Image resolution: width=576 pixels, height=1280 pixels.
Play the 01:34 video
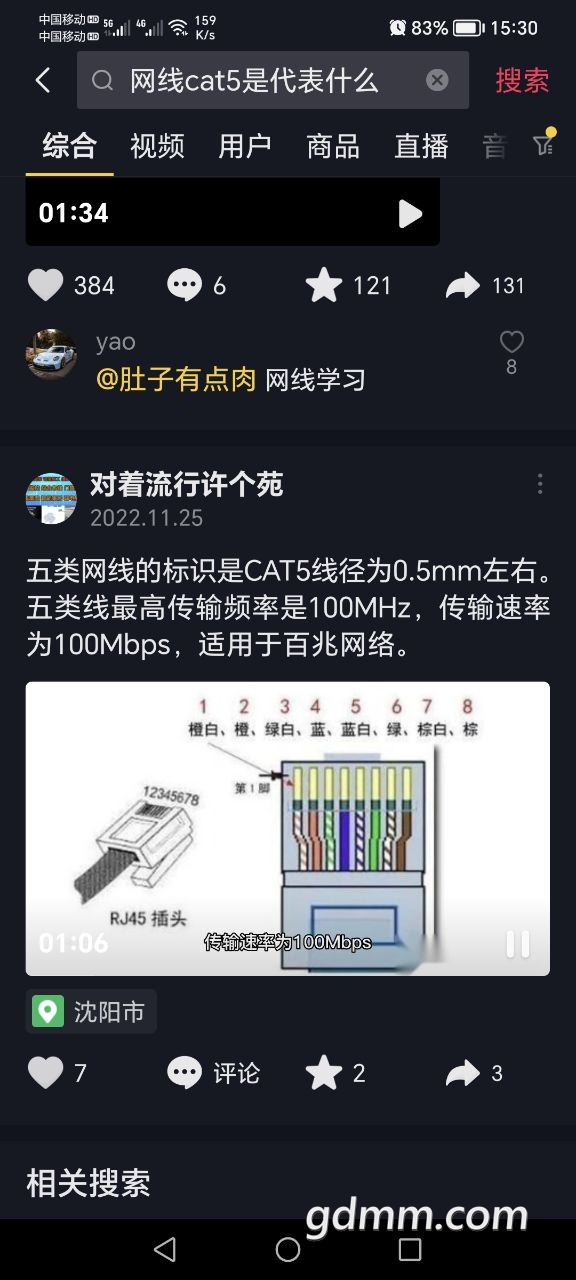click(410, 213)
